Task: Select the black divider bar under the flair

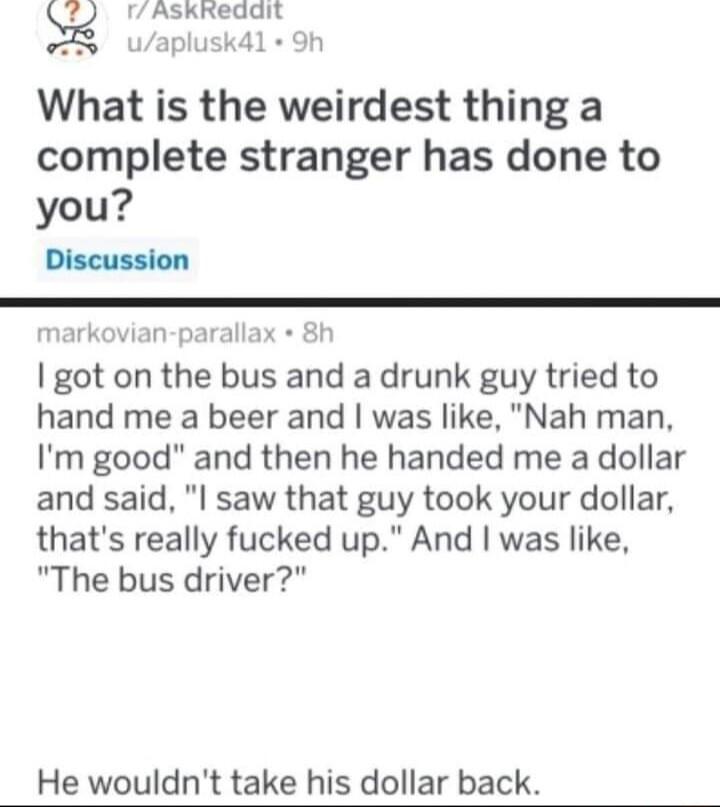Action: click(360, 299)
